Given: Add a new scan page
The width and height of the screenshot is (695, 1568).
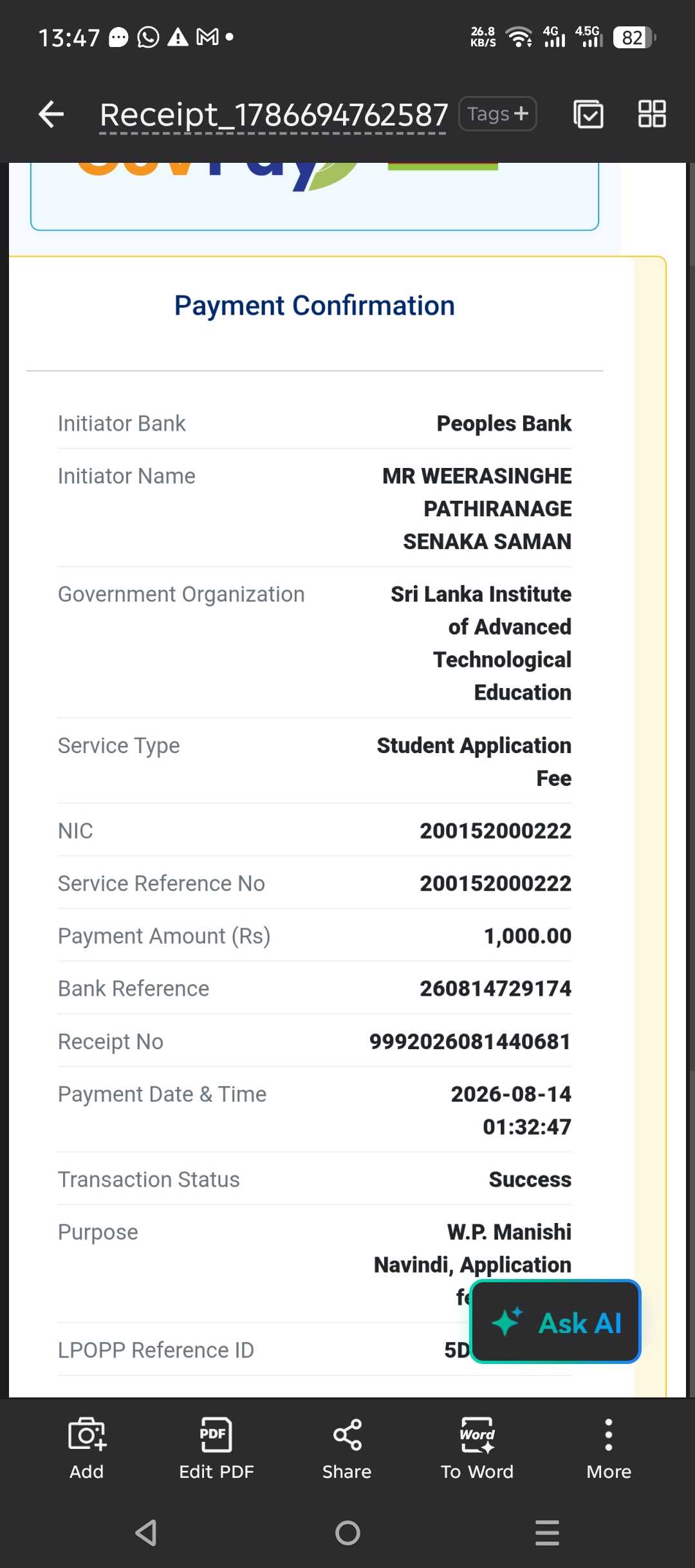Looking at the screenshot, I should point(87,1448).
